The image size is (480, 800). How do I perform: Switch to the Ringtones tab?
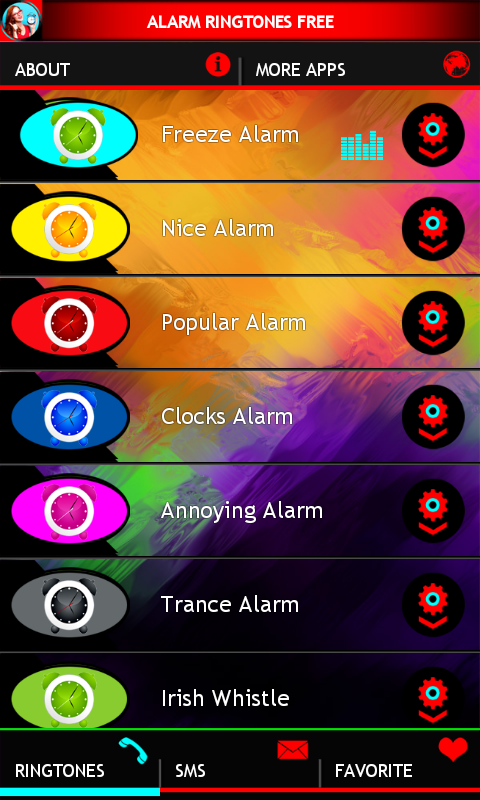coord(80,763)
